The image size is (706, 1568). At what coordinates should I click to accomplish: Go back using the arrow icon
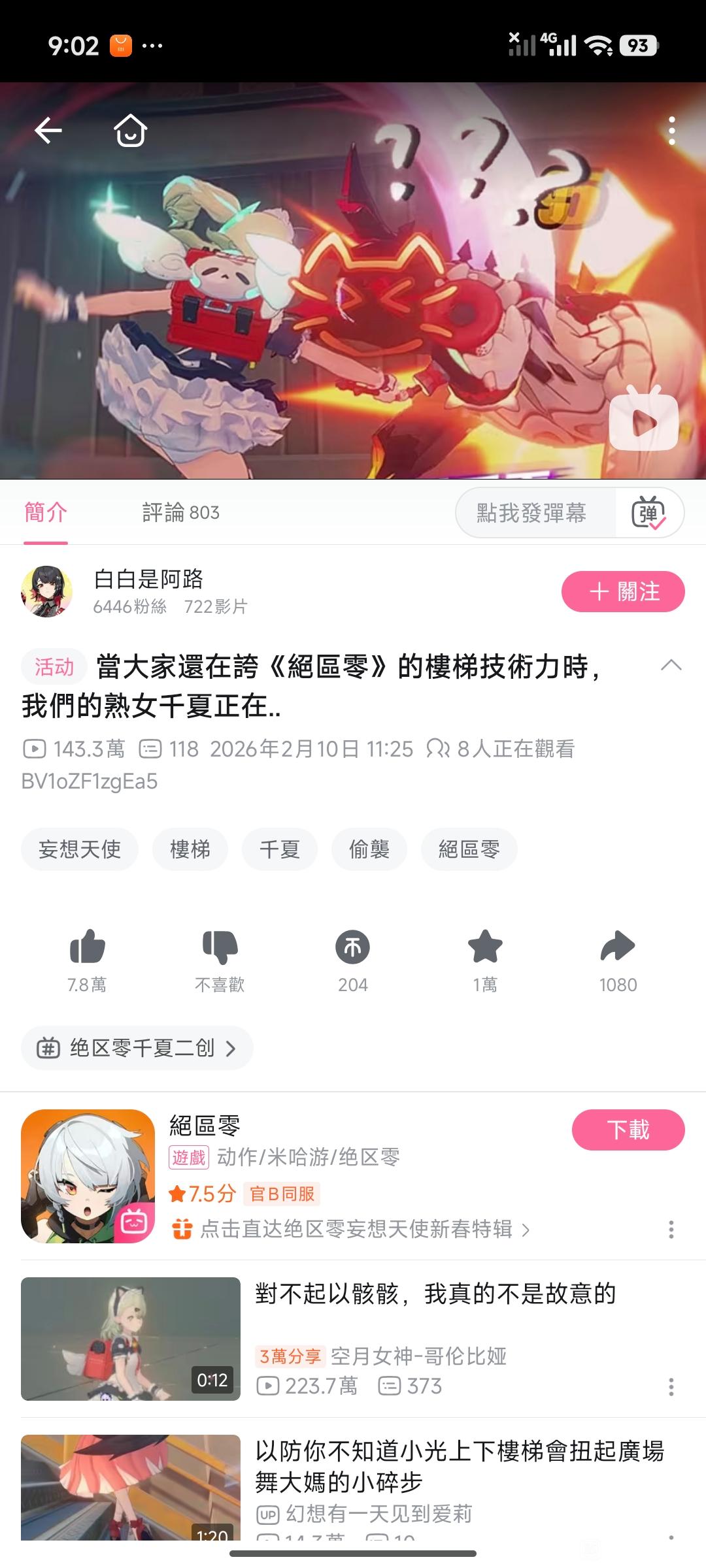[x=48, y=131]
